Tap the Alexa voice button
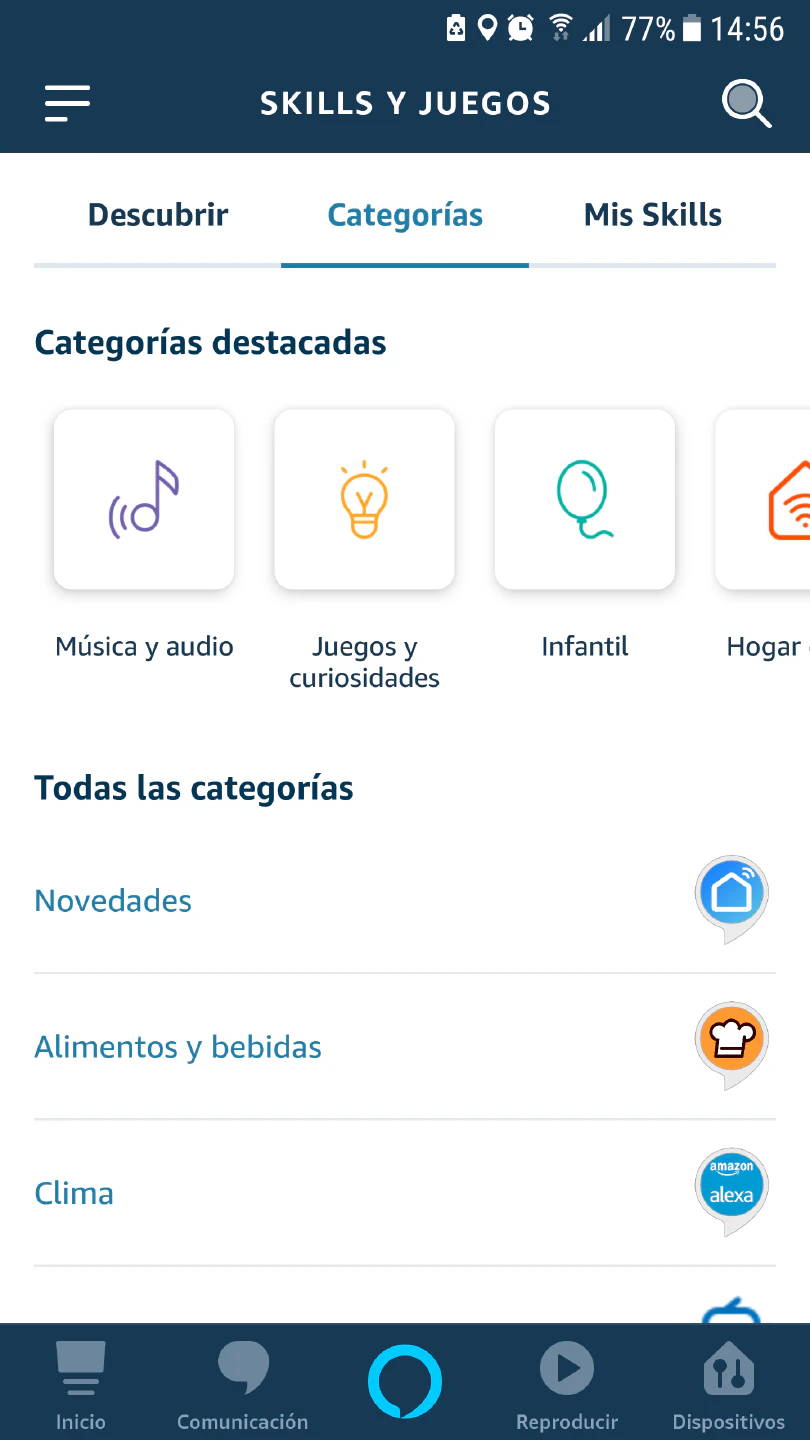 [405, 1382]
